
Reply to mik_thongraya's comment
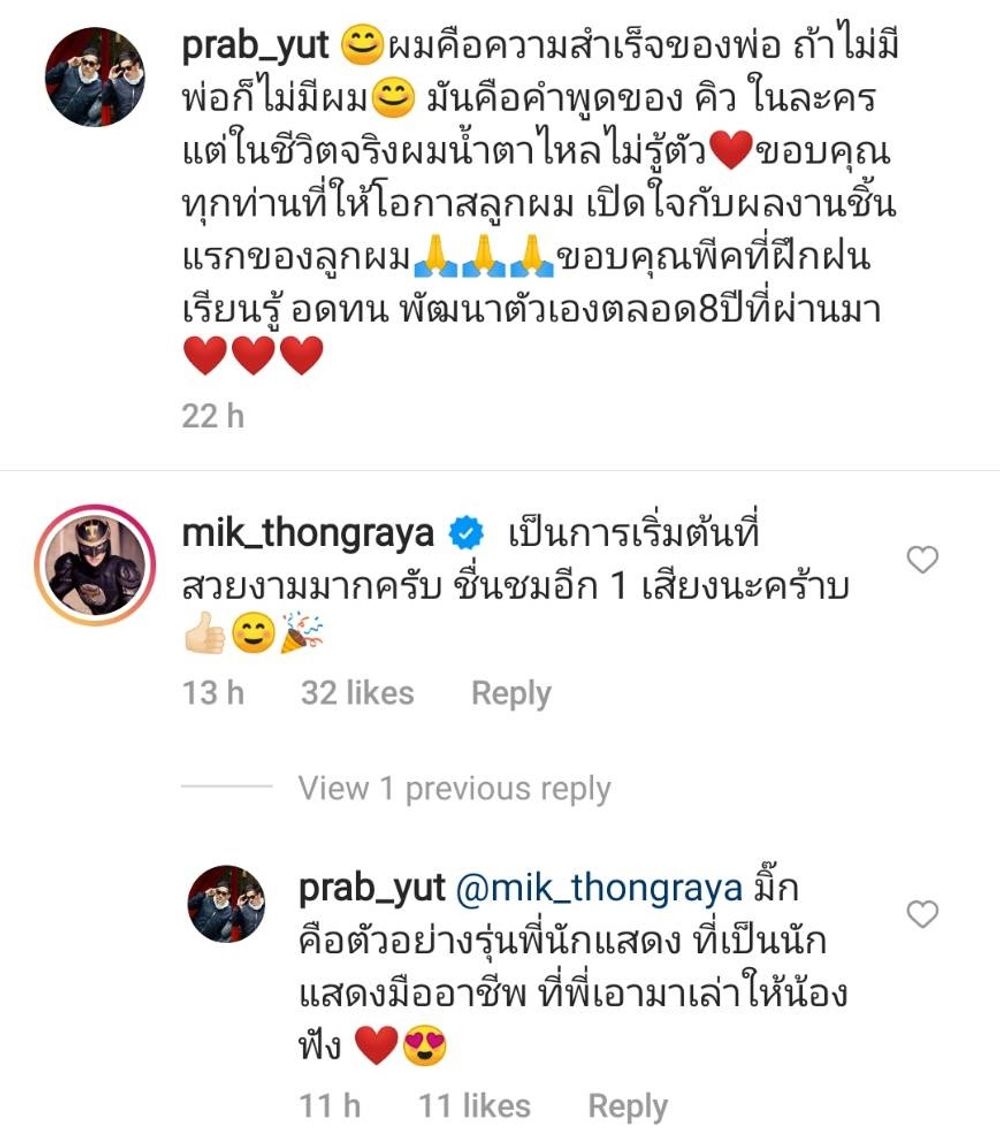pyautogui.click(x=511, y=693)
